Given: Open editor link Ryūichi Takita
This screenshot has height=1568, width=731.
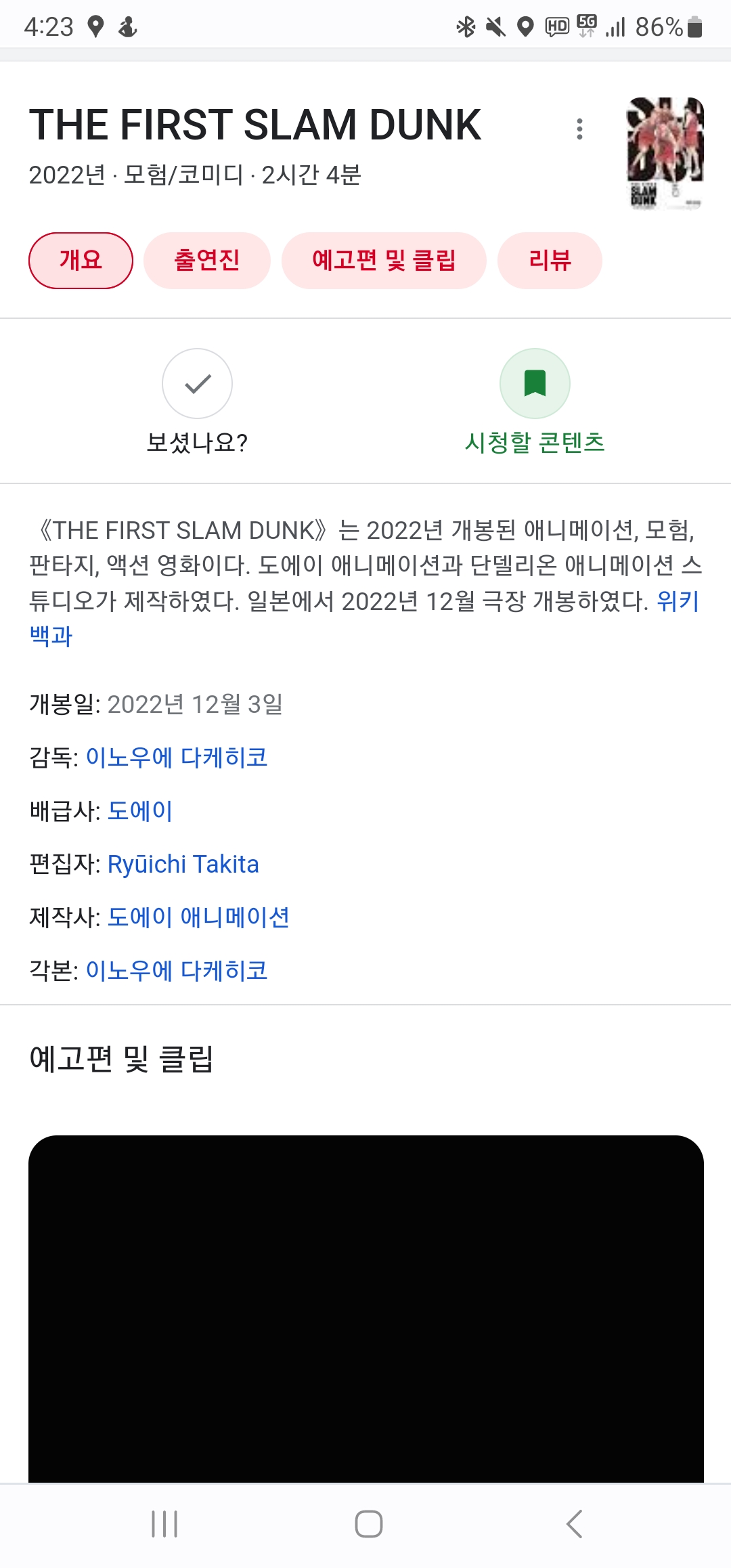Looking at the screenshot, I should tap(183, 865).
